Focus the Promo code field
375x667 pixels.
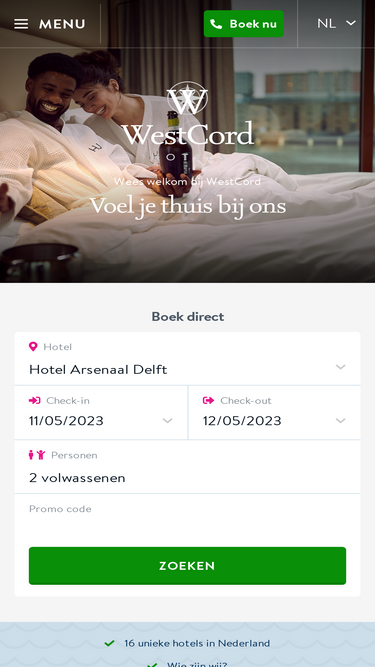188,516
